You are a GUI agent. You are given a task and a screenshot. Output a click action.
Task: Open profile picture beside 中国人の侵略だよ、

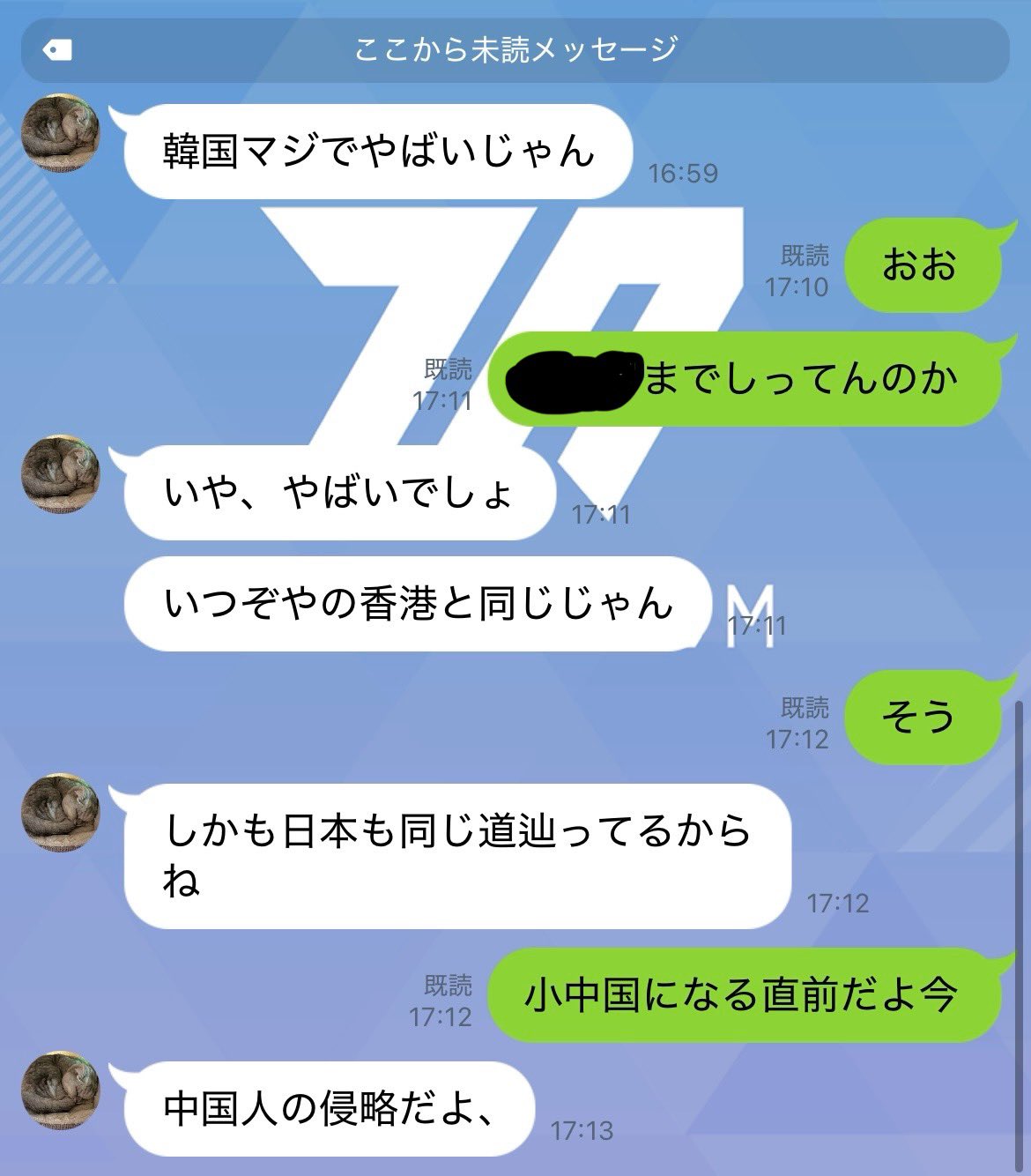point(60,1090)
